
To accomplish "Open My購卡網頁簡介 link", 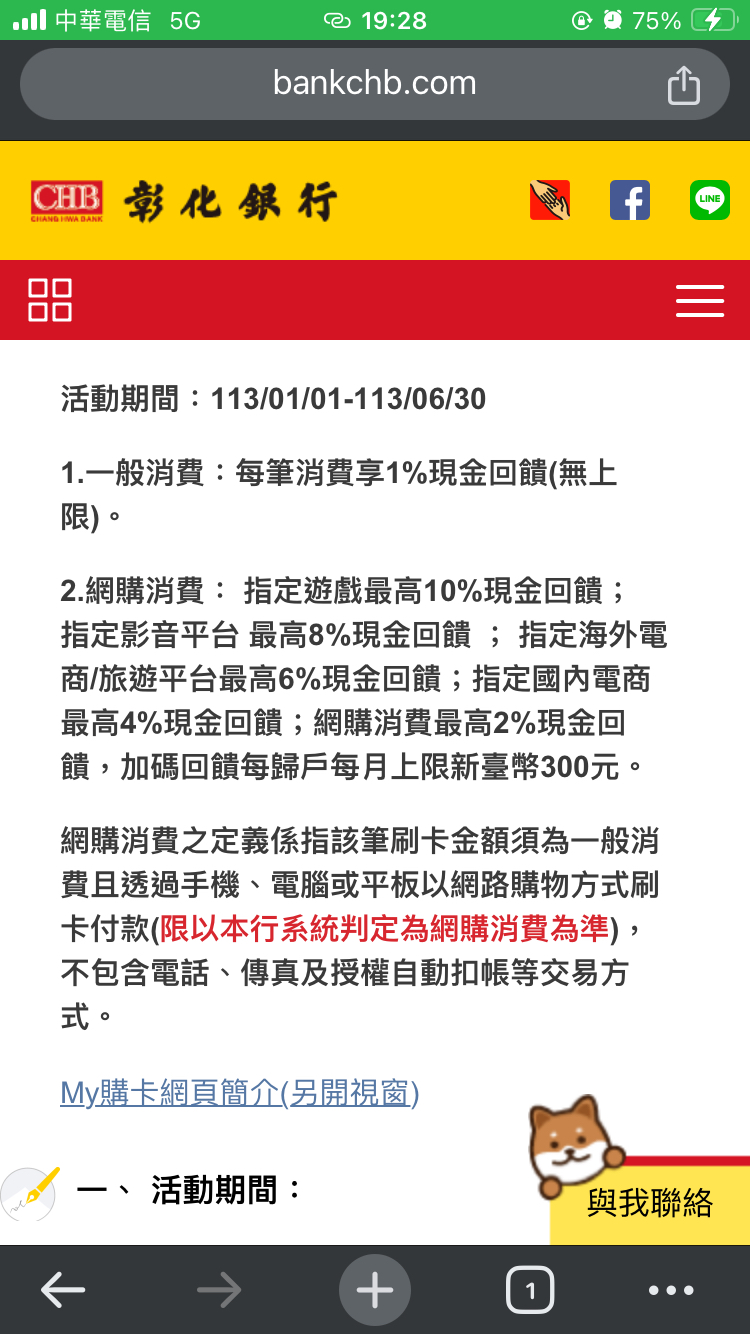I will point(240,1093).
